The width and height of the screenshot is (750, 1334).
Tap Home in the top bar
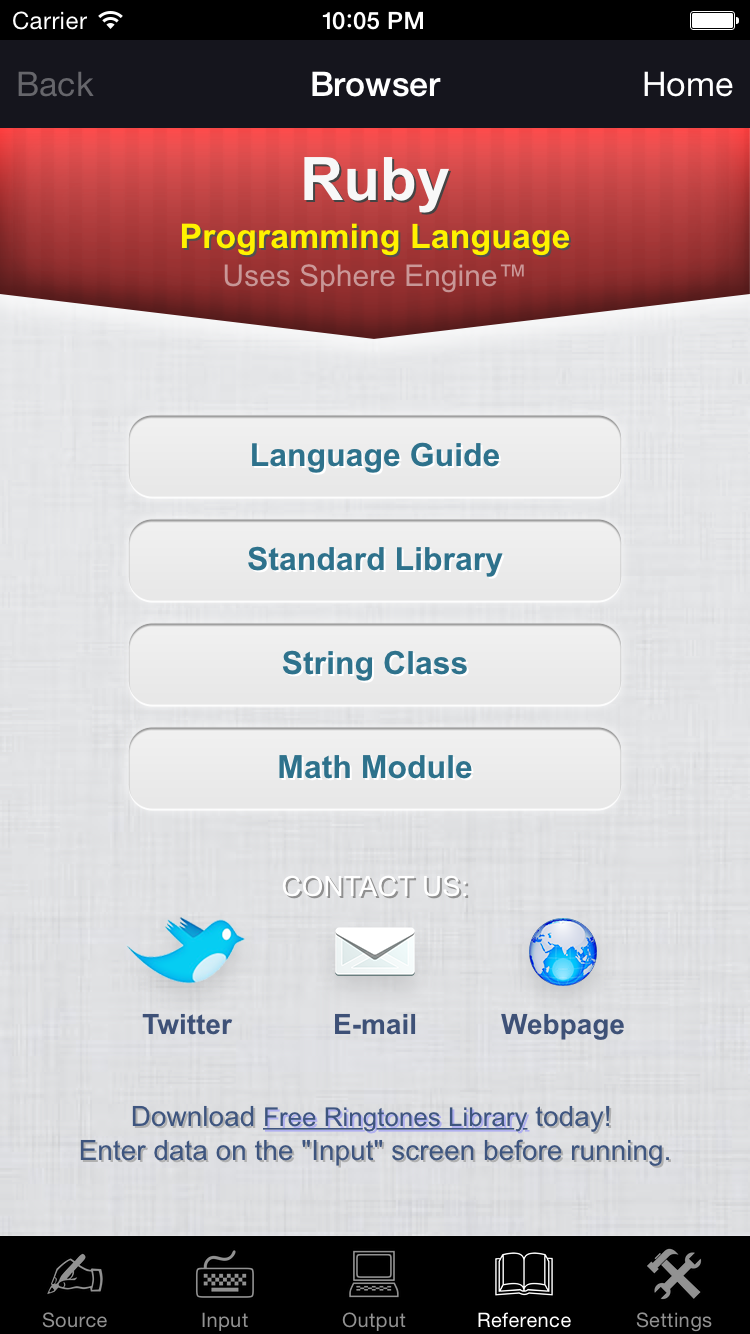point(687,85)
